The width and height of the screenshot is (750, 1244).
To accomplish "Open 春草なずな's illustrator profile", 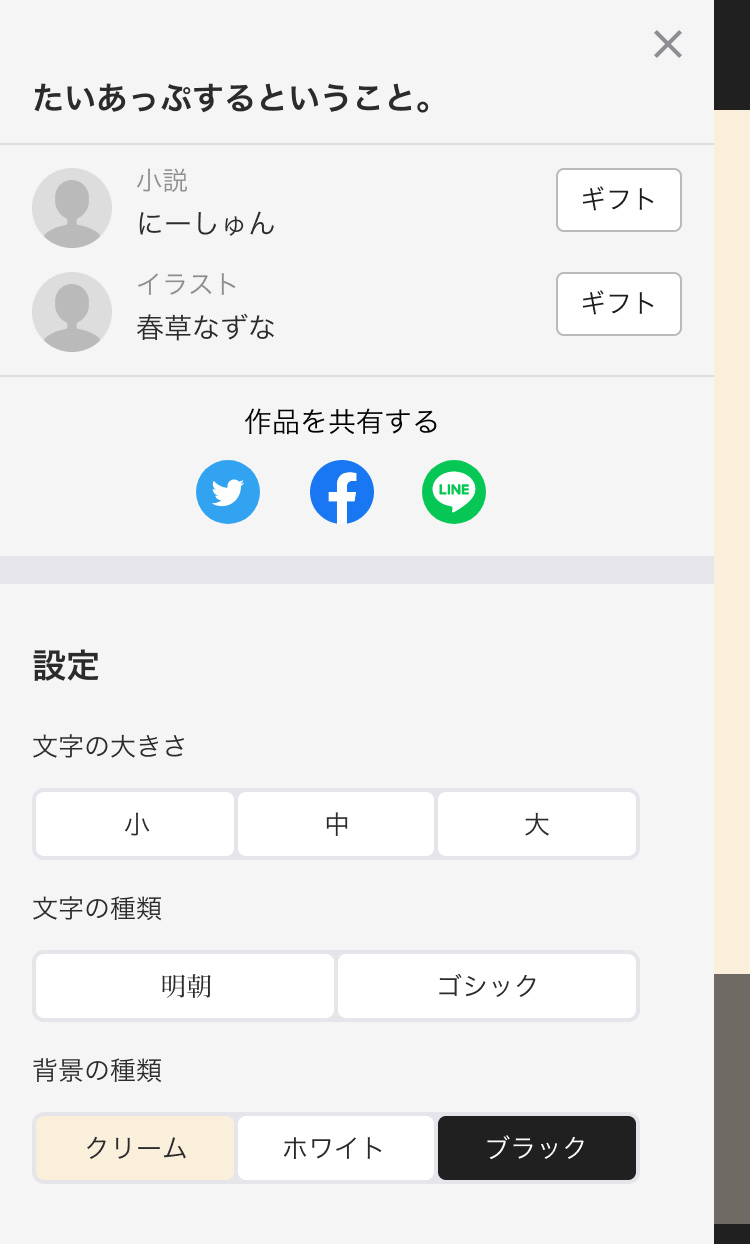I will click(x=205, y=326).
